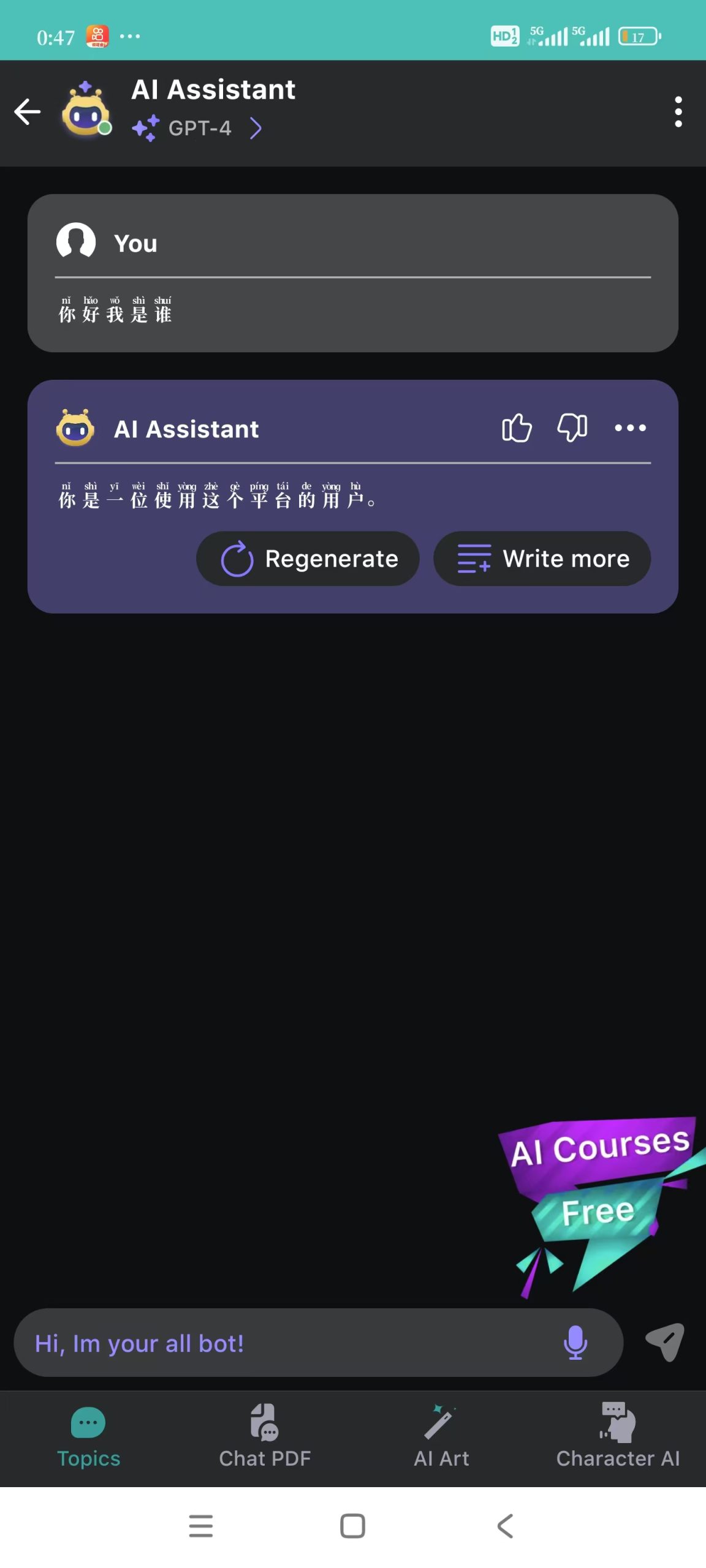Viewport: 706px width, 1568px height.
Task: Send the message with paper plane icon
Action: 665,1341
